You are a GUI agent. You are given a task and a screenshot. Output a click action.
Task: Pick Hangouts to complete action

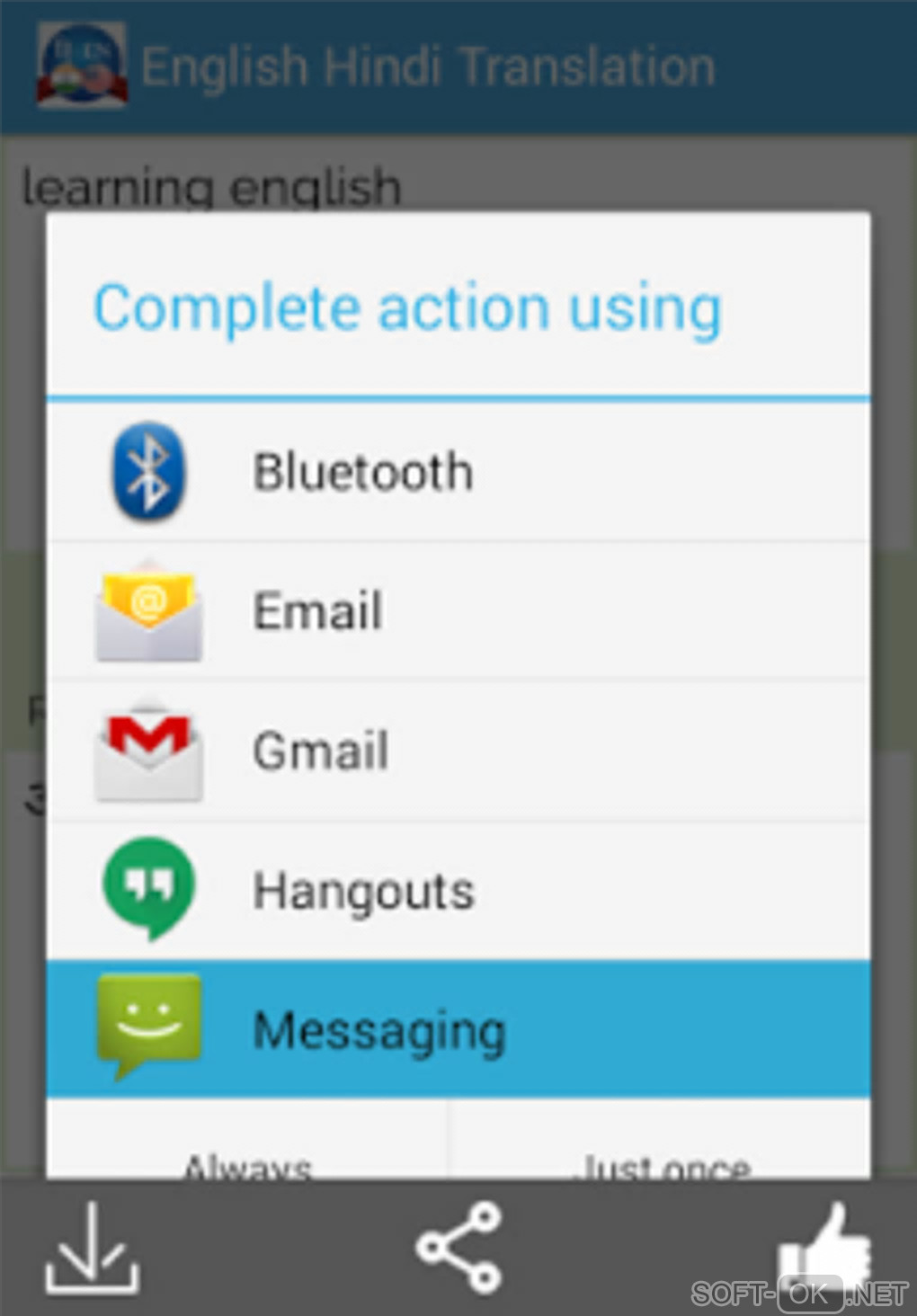pos(458,891)
